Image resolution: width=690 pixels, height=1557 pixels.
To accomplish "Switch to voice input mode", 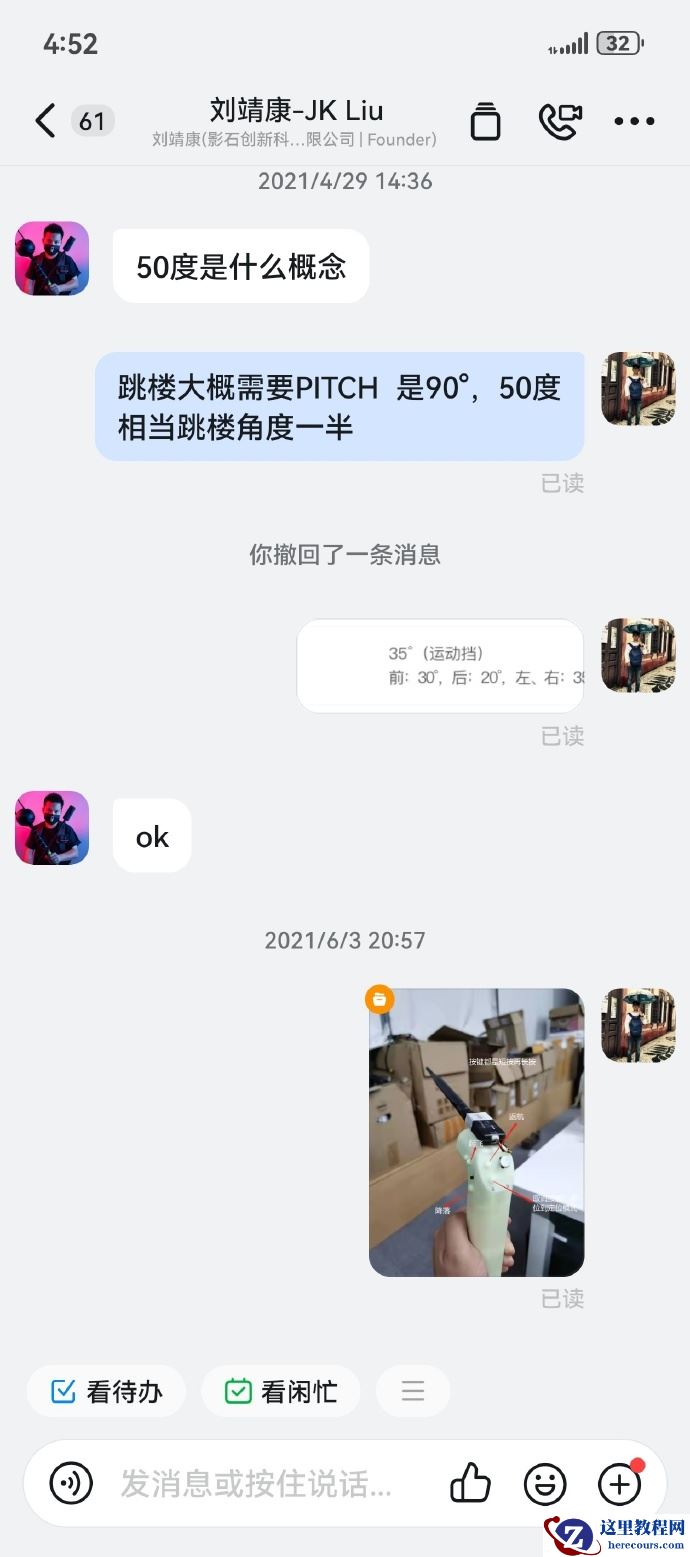I will [x=71, y=1483].
